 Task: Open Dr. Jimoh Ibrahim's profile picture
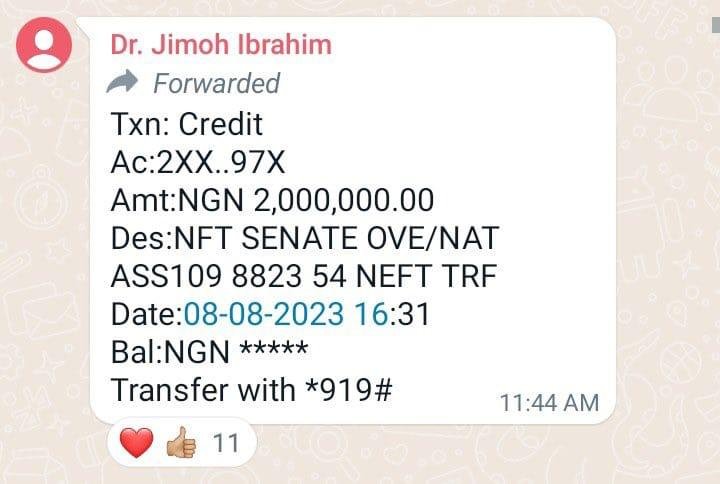pos(46,46)
